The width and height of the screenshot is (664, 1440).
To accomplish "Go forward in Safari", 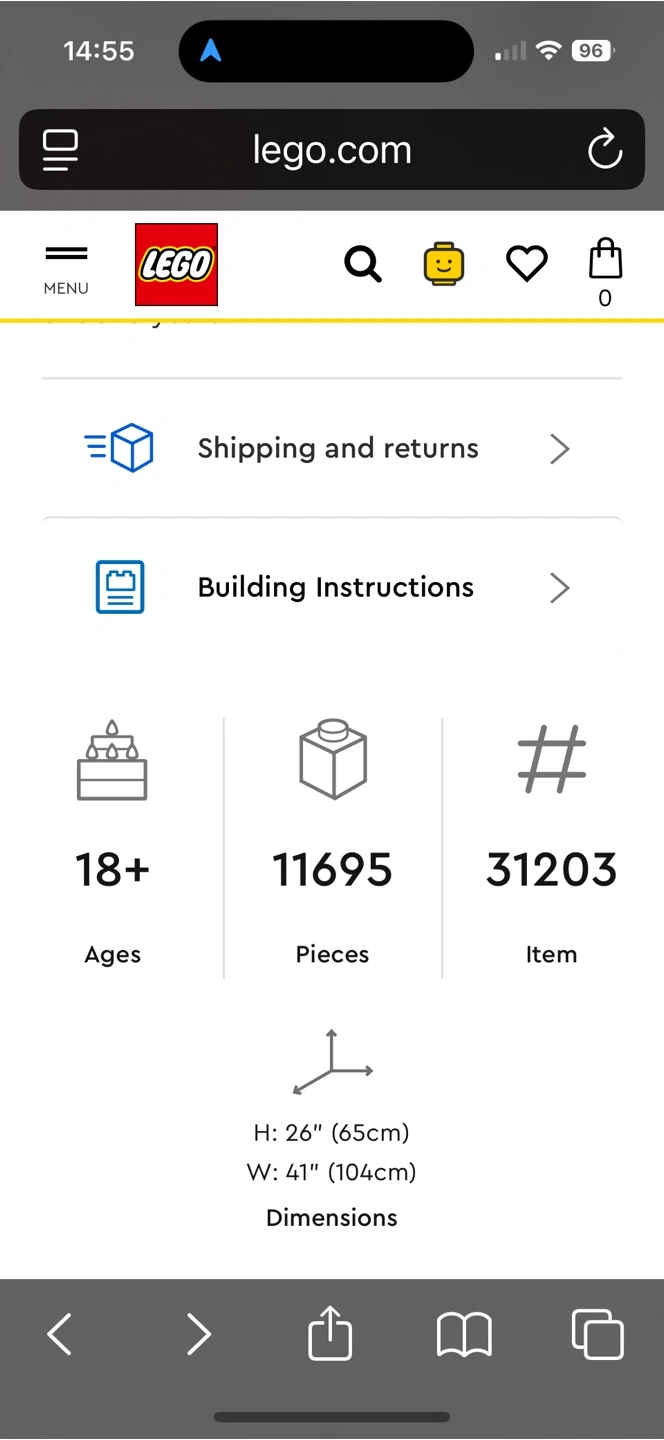I will [199, 1334].
